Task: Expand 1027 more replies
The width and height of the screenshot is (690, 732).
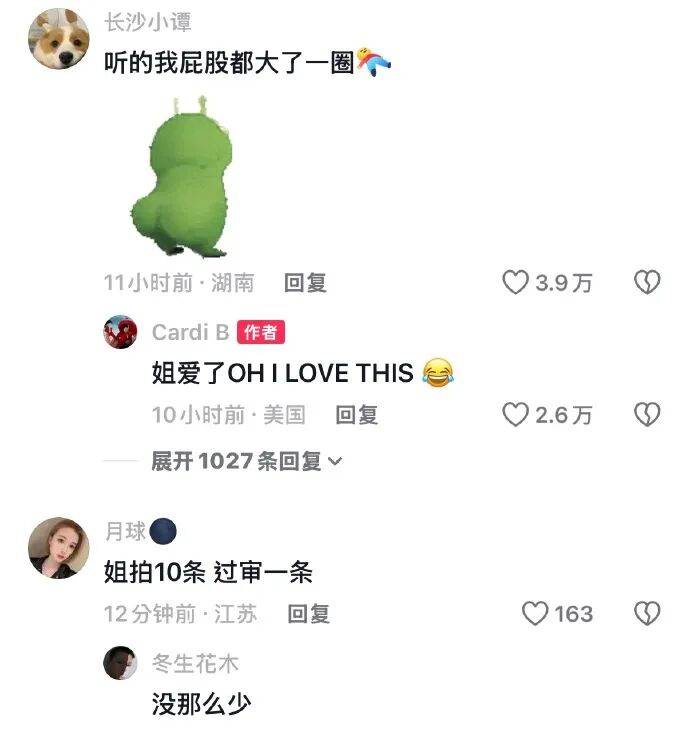Action: click(x=246, y=461)
